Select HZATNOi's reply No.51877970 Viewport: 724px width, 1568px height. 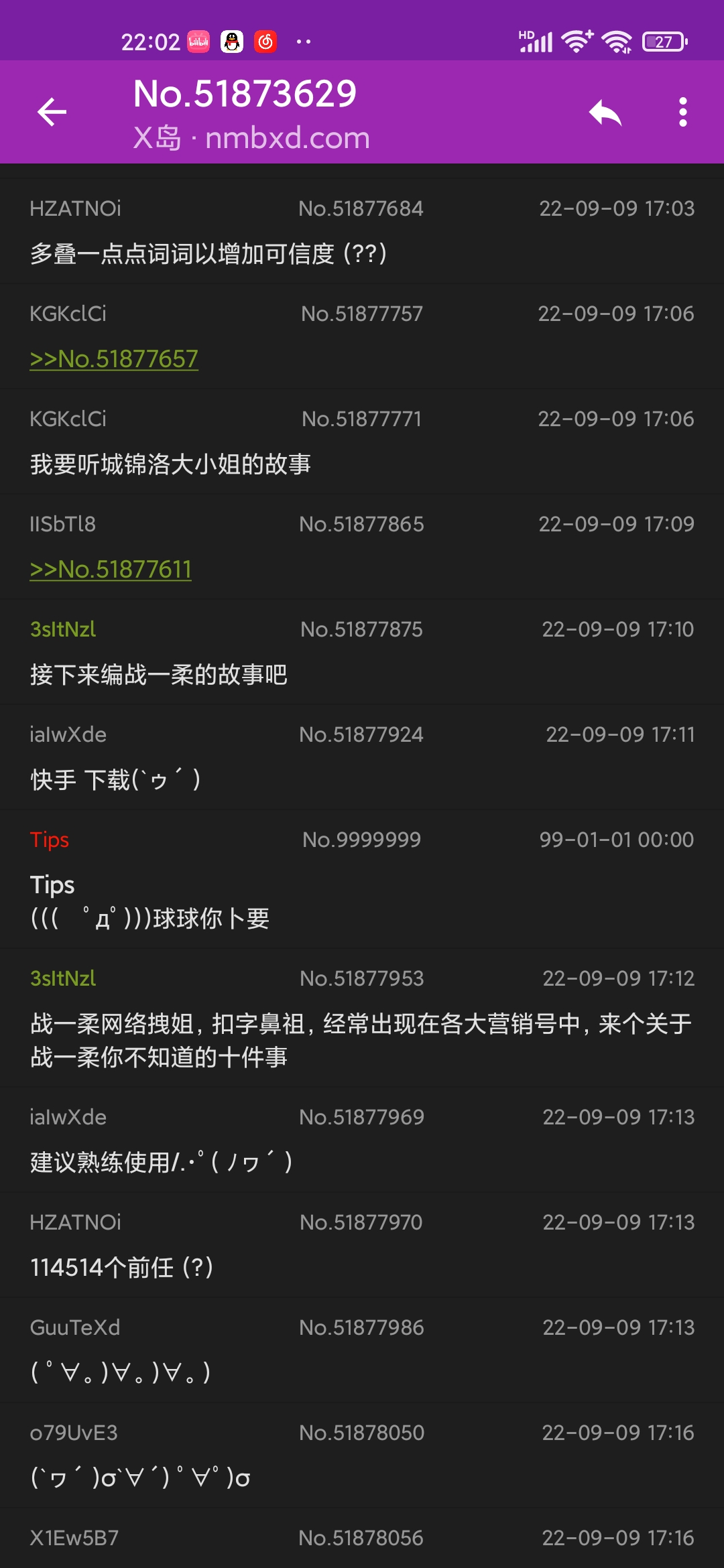362,1245
